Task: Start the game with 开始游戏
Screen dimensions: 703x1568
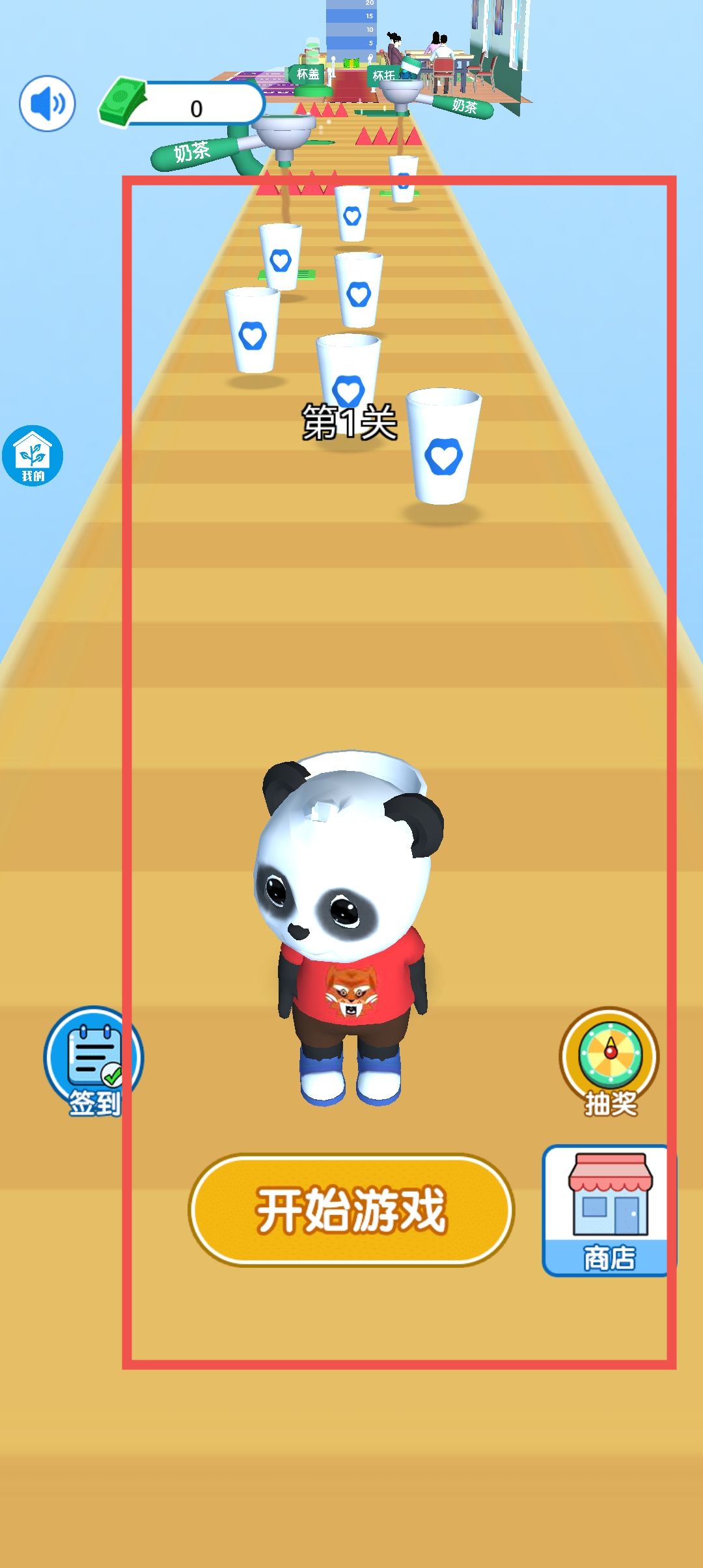Action: coord(351,1210)
